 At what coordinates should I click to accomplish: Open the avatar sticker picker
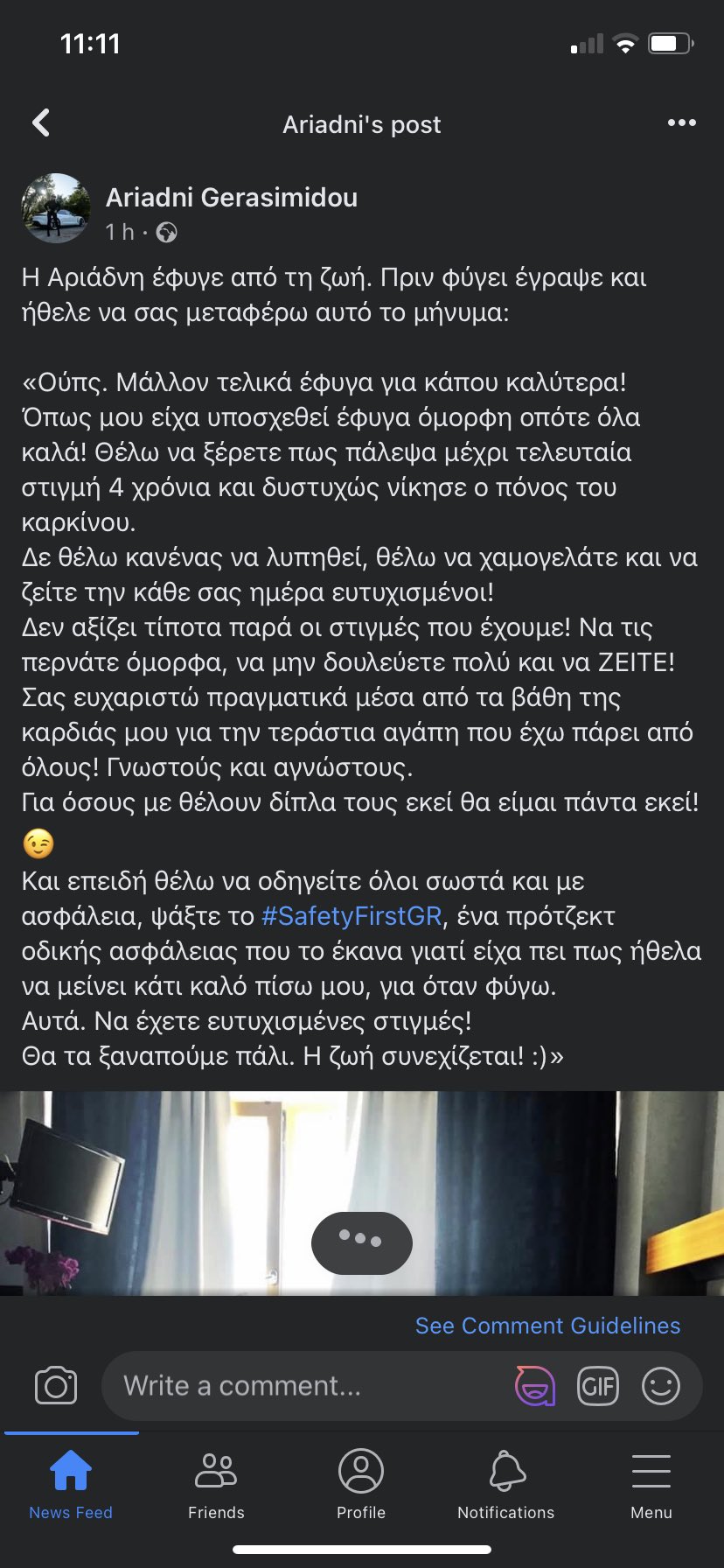(535, 1386)
